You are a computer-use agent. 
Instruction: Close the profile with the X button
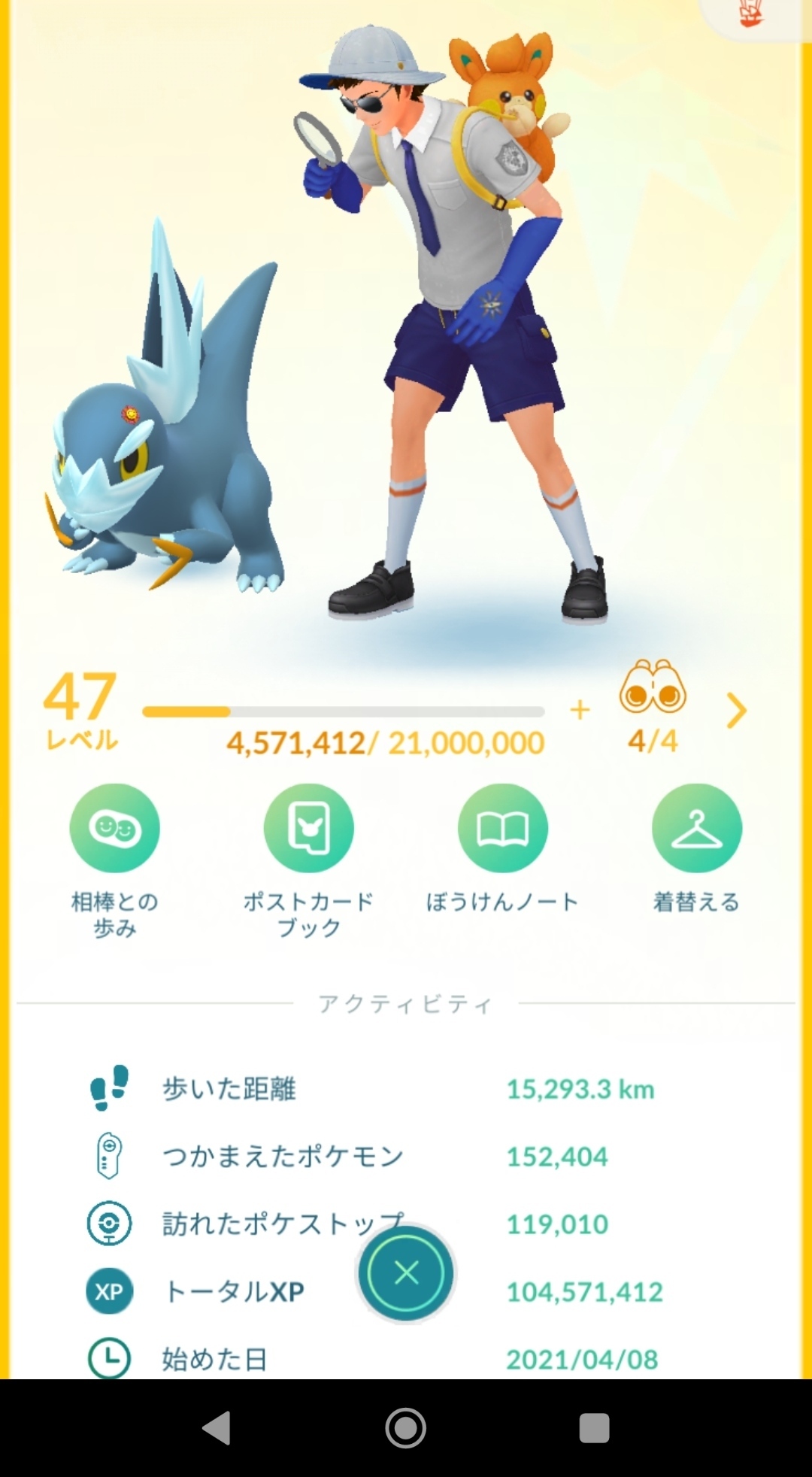click(406, 1273)
